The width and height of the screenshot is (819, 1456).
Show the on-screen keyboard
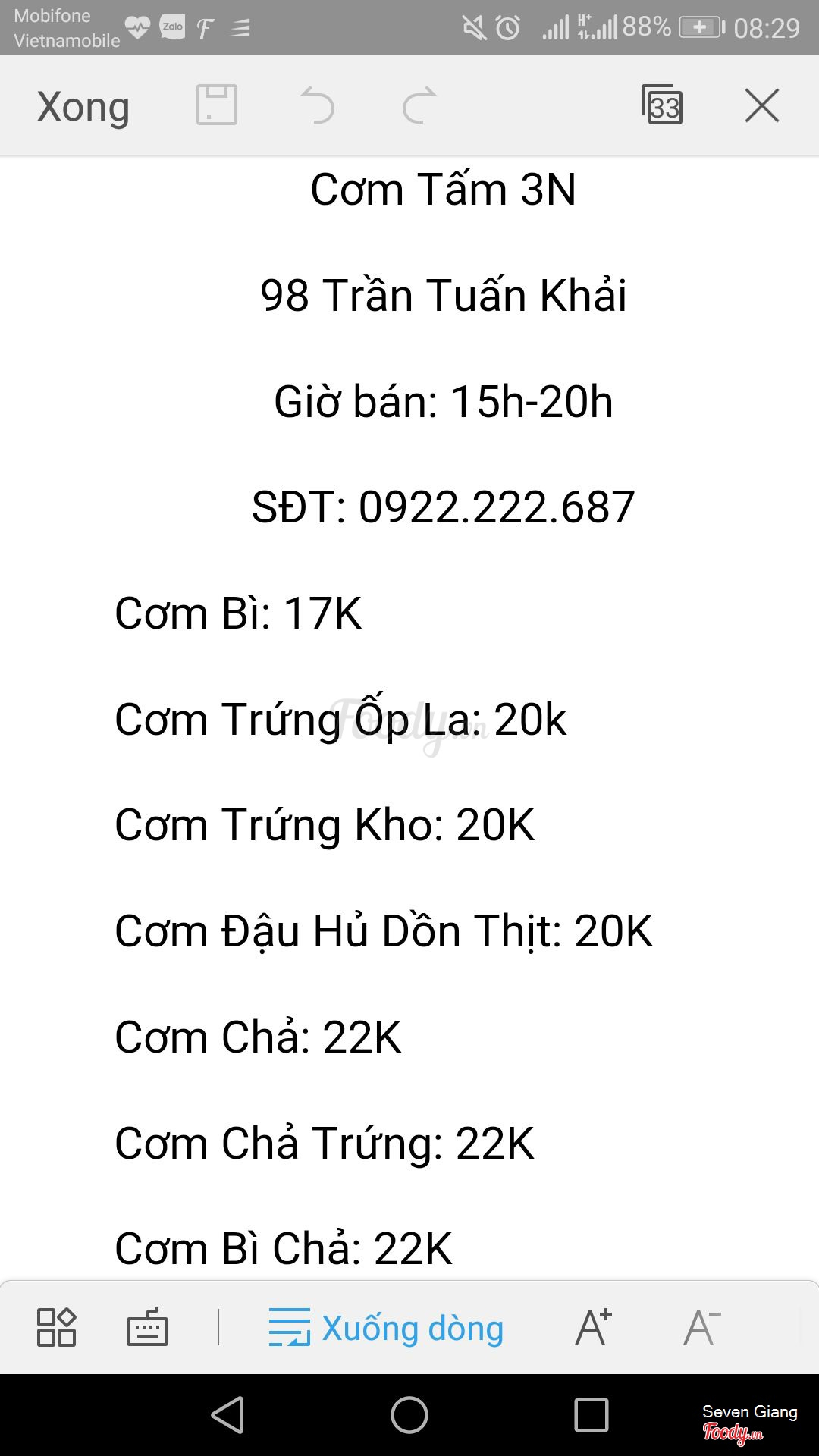pyautogui.click(x=147, y=1327)
